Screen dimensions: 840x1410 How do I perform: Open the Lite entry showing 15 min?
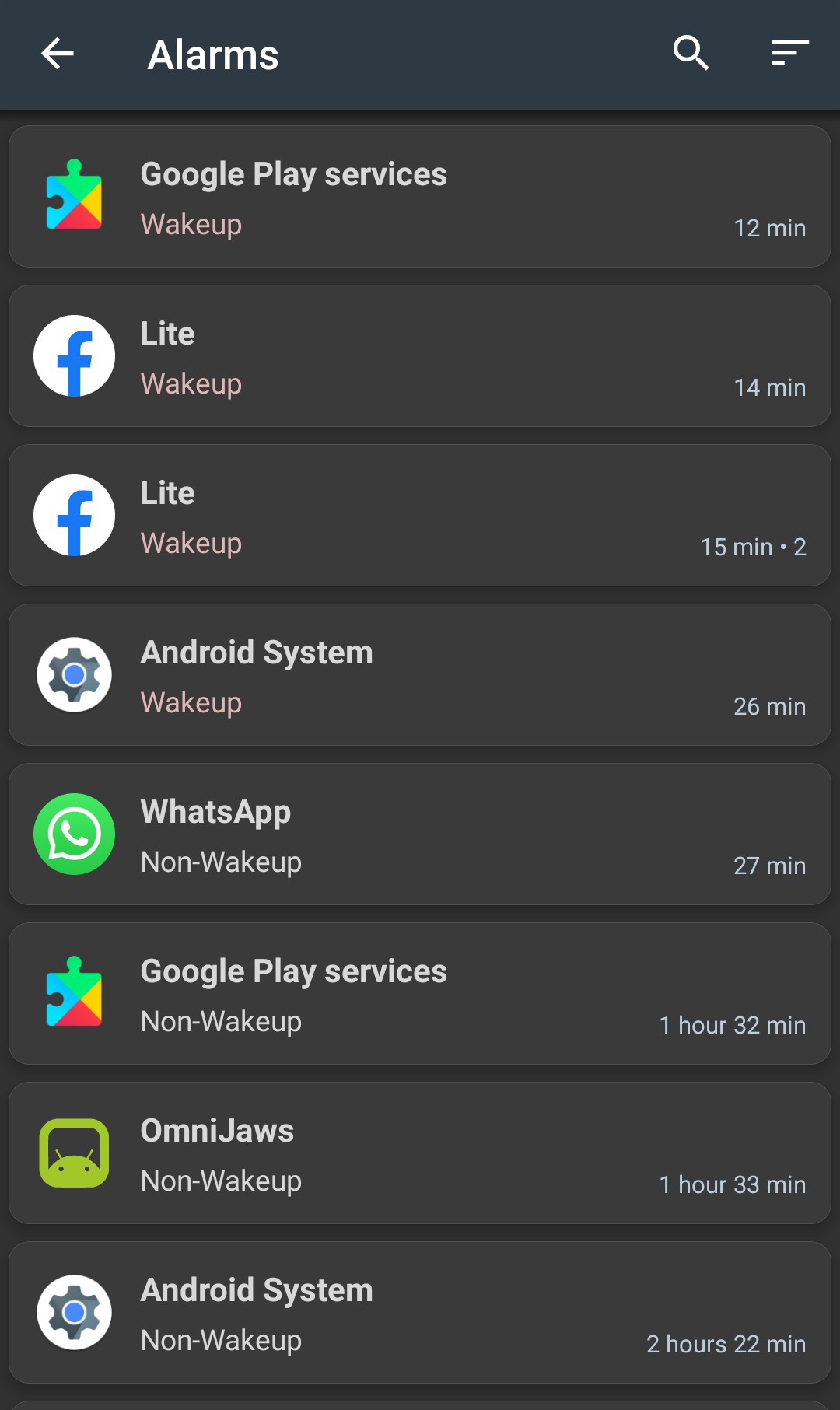click(420, 515)
